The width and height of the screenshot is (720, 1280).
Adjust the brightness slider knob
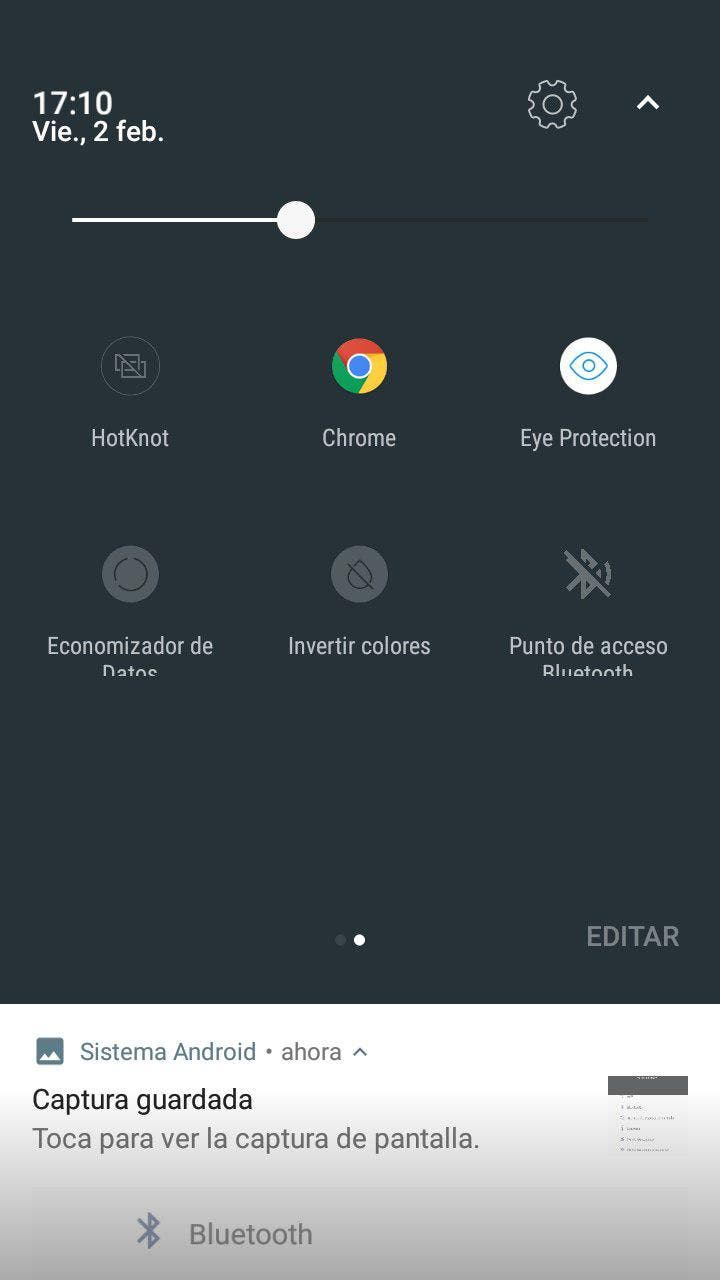(295, 219)
